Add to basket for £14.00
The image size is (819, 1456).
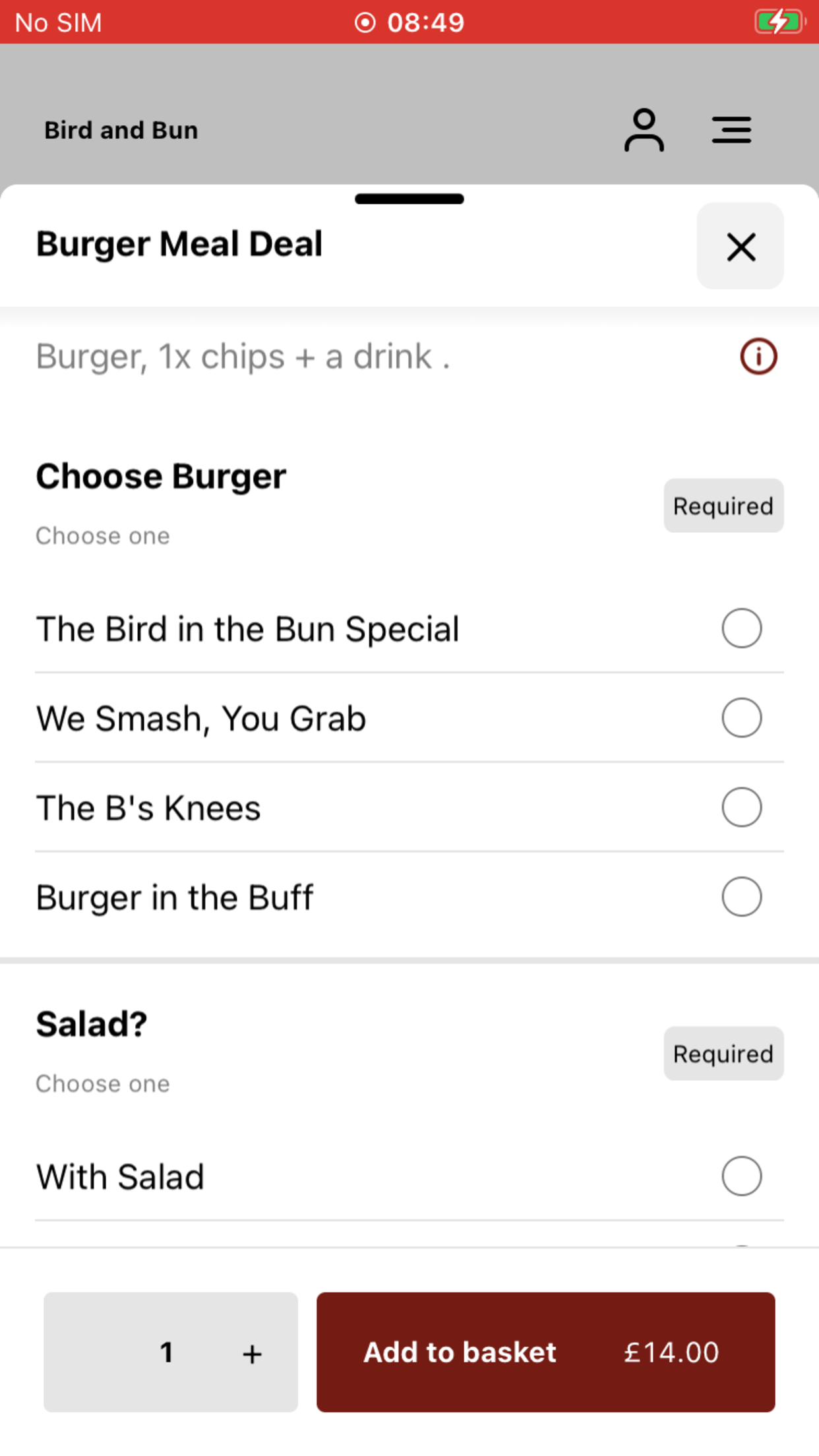[545, 1352]
